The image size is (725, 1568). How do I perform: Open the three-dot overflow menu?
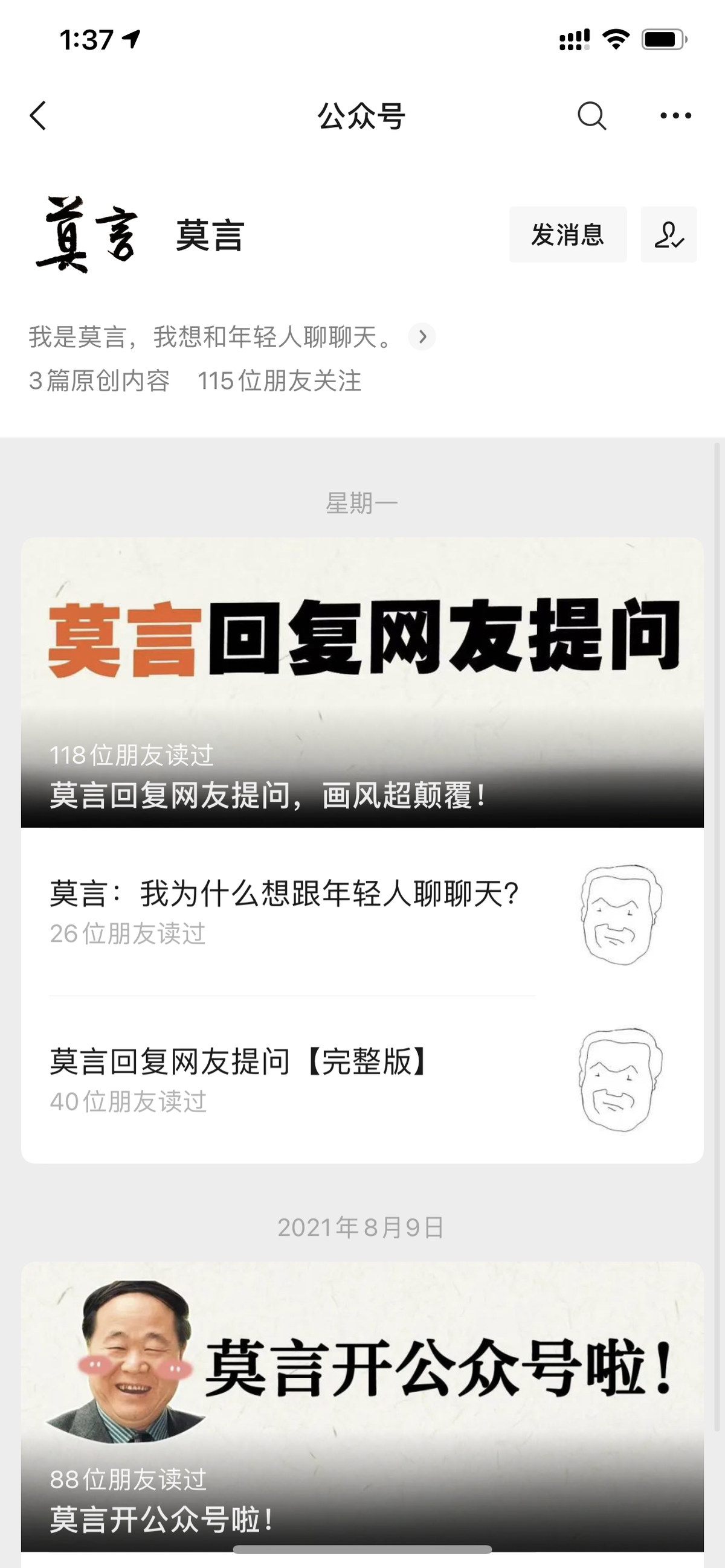[x=675, y=116]
